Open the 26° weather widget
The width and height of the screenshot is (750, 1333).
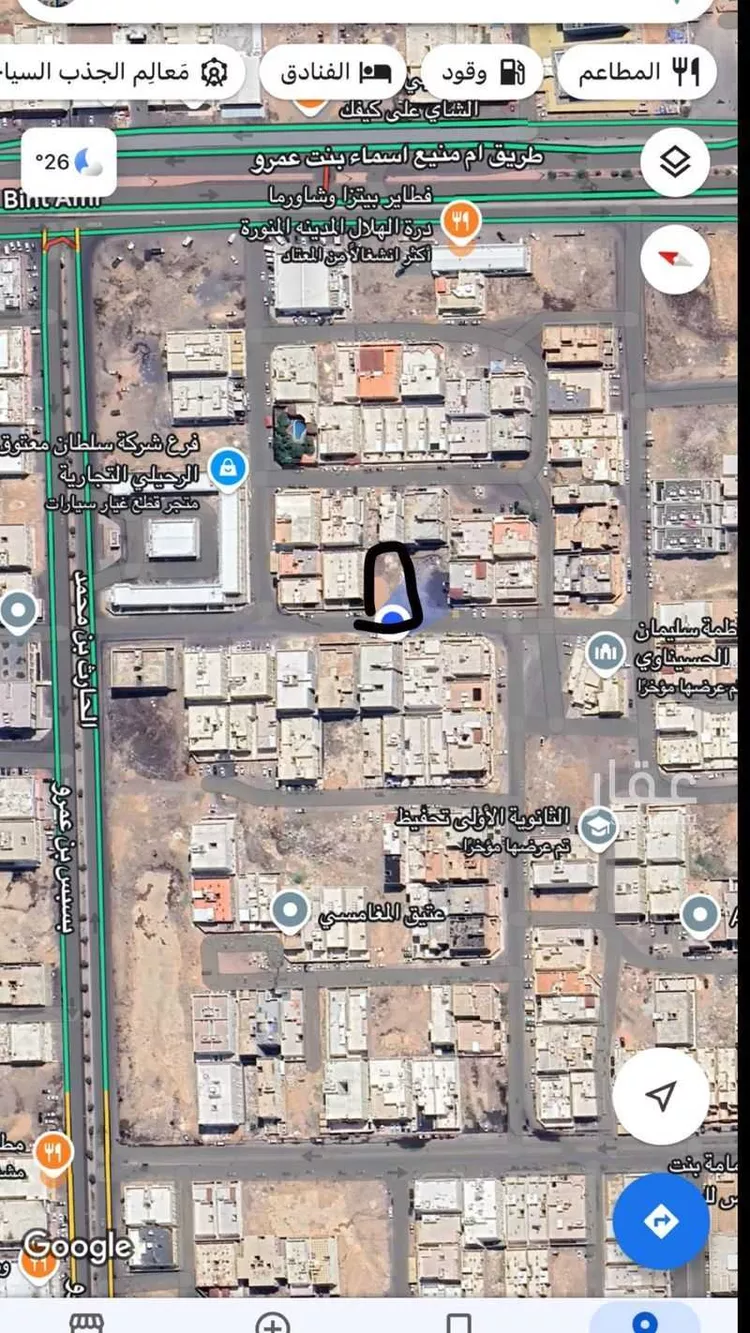click(68, 162)
